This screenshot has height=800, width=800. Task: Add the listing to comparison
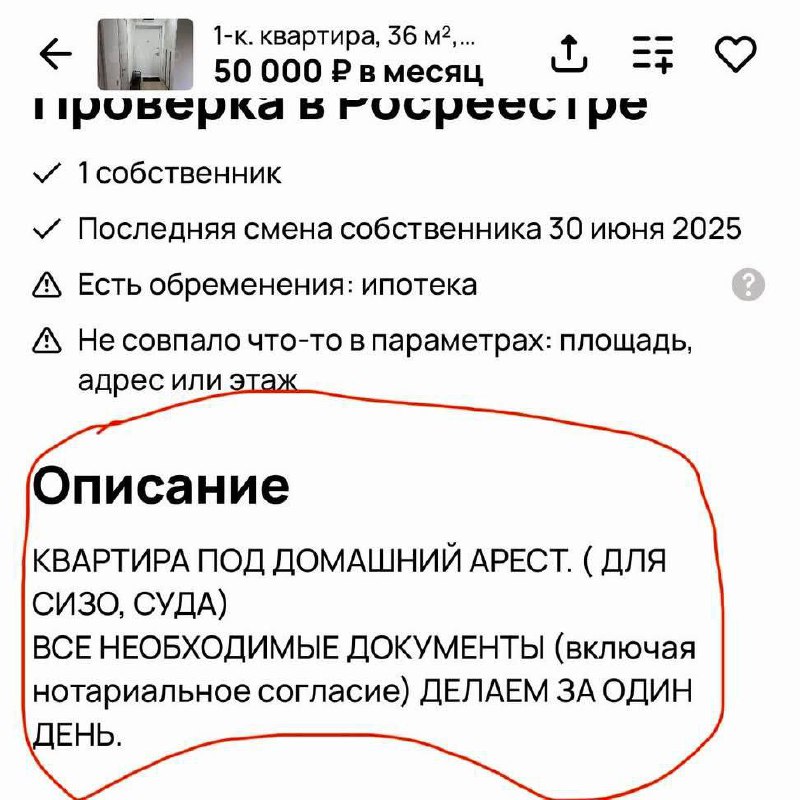(653, 55)
